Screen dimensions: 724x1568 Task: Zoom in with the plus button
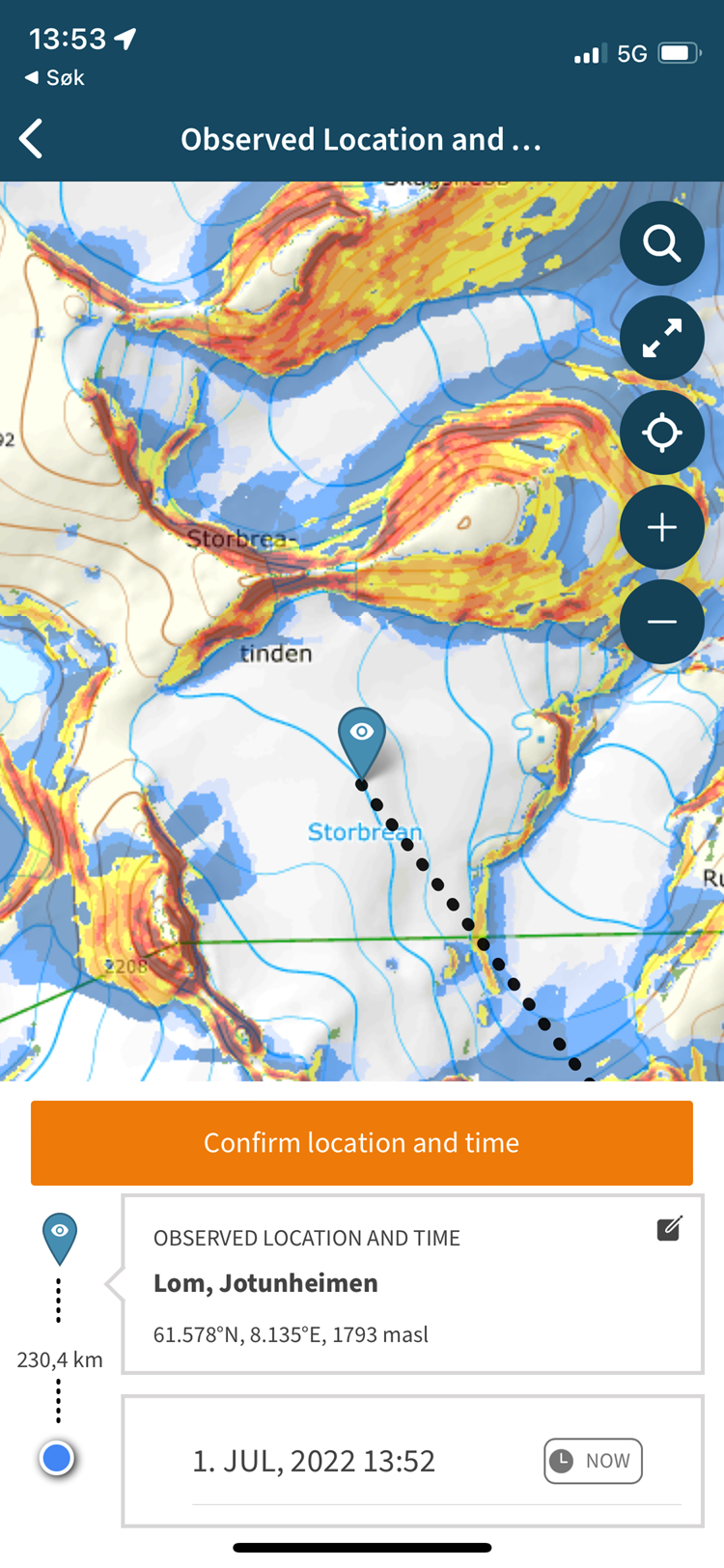tap(661, 527)
